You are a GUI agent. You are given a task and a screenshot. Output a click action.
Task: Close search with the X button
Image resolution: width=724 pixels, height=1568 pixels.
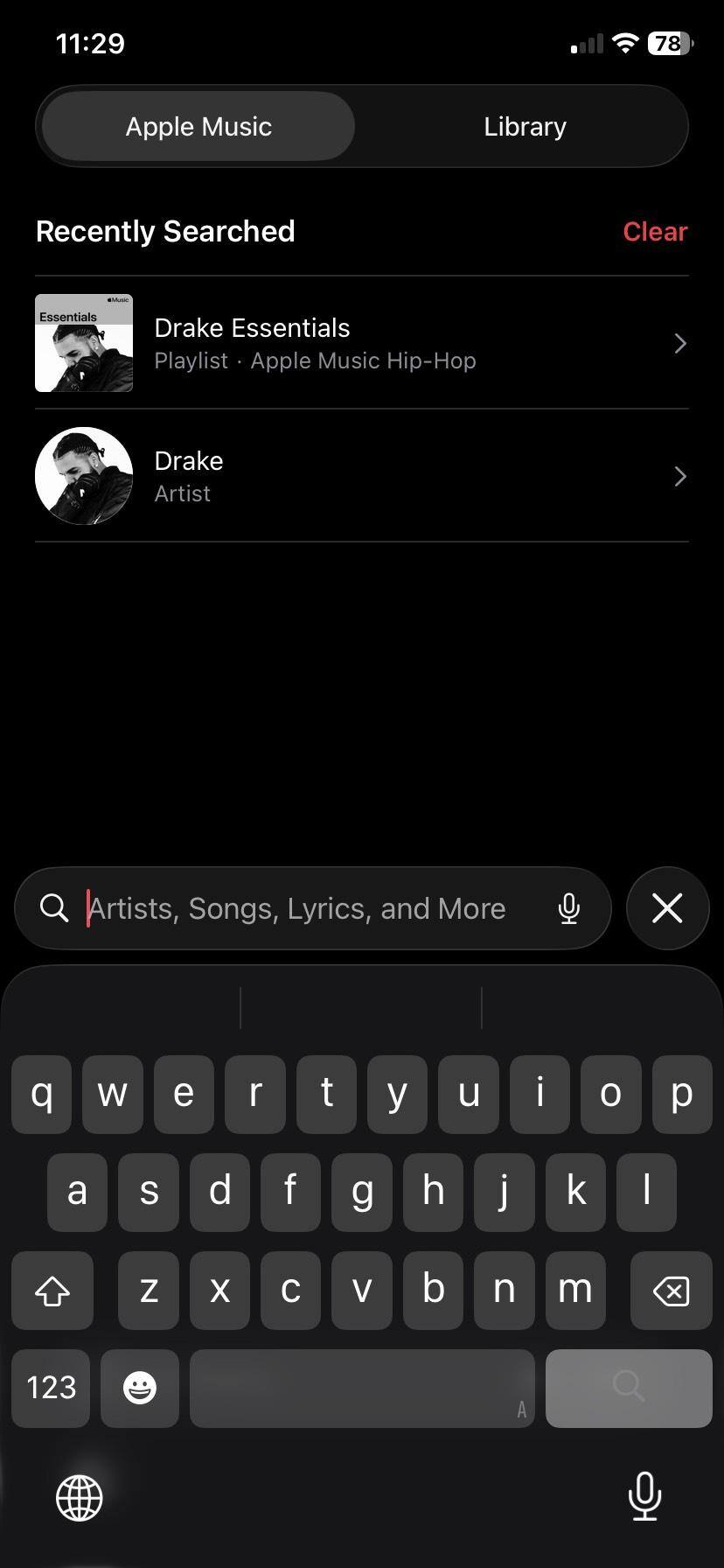[667, 909]
